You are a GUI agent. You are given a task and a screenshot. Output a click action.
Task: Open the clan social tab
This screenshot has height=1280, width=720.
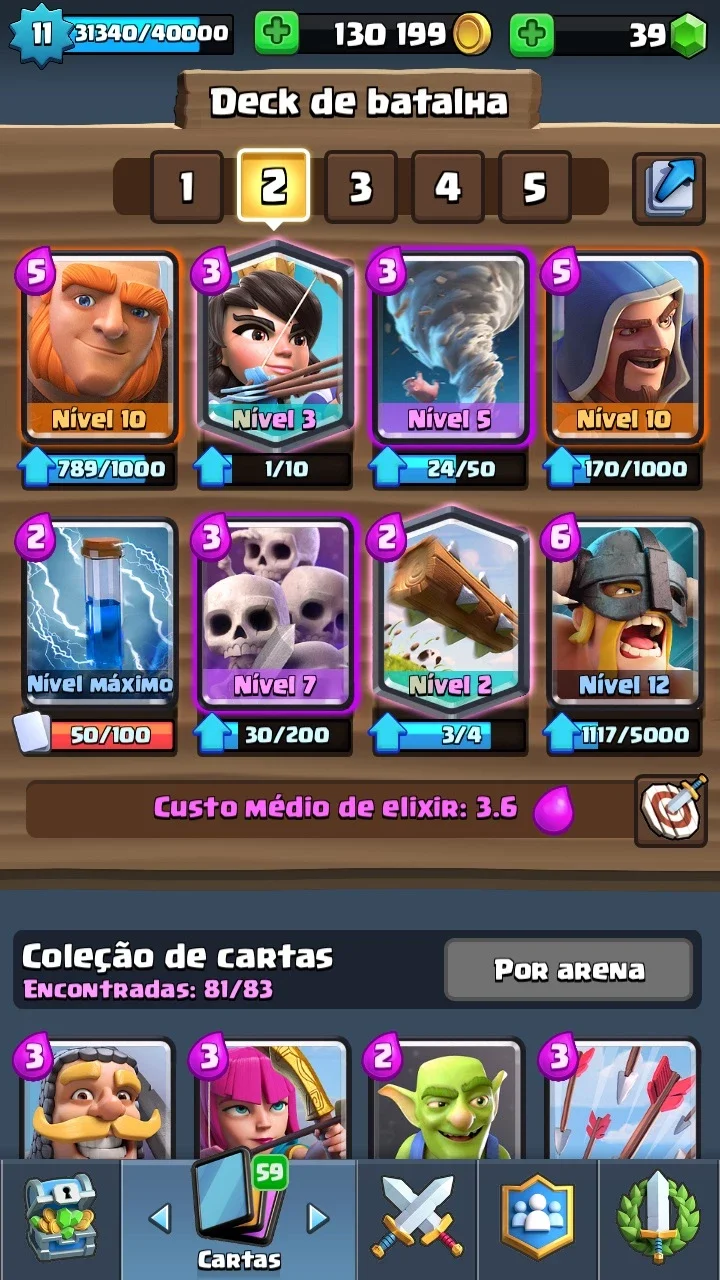[x=538, y=1218]
